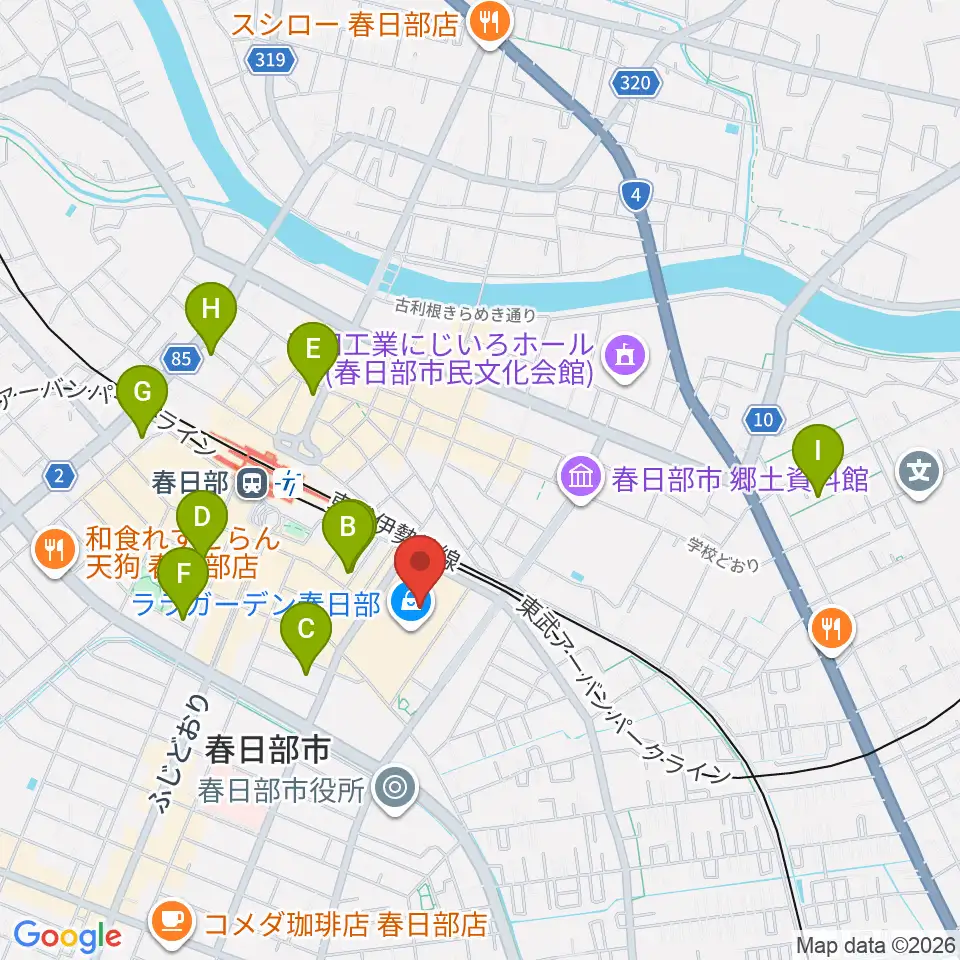The image size is (960, 960).
Task: Open コメダ珈琲店 春日部店 cafe pin
Action: (x=173, y=923)
